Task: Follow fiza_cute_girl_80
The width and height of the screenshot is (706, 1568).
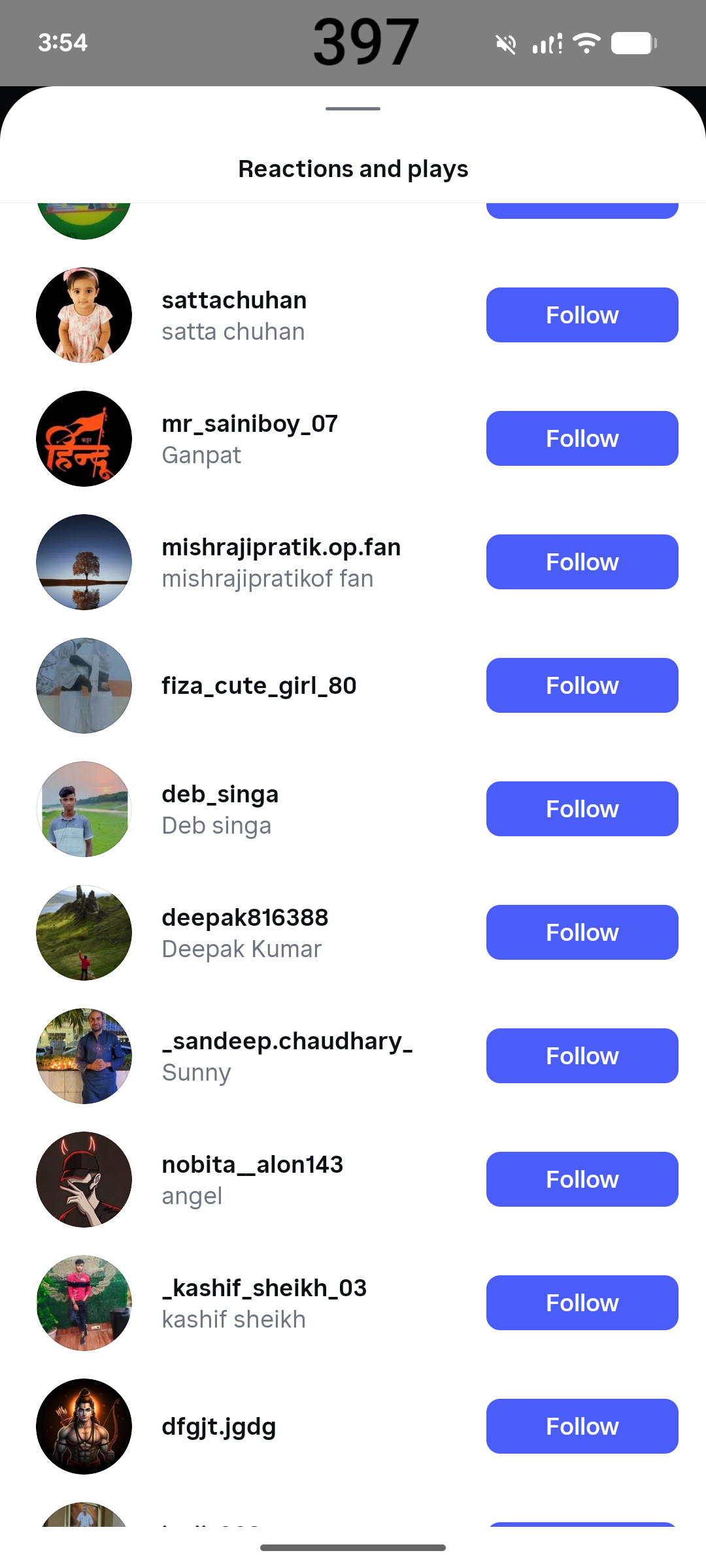Action: tap(582, 685)
